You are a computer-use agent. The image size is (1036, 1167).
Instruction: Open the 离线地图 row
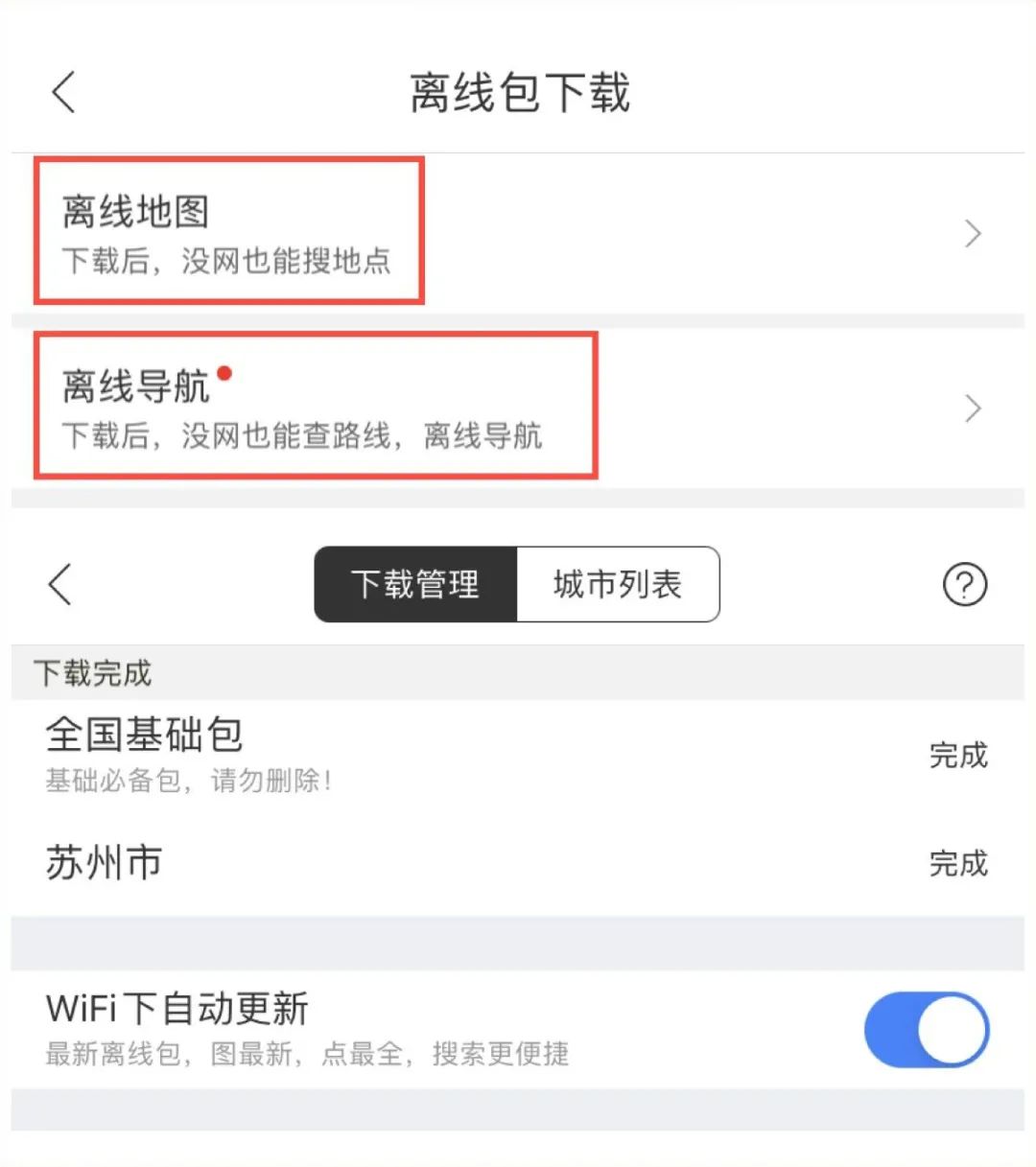tap(518, 233)
